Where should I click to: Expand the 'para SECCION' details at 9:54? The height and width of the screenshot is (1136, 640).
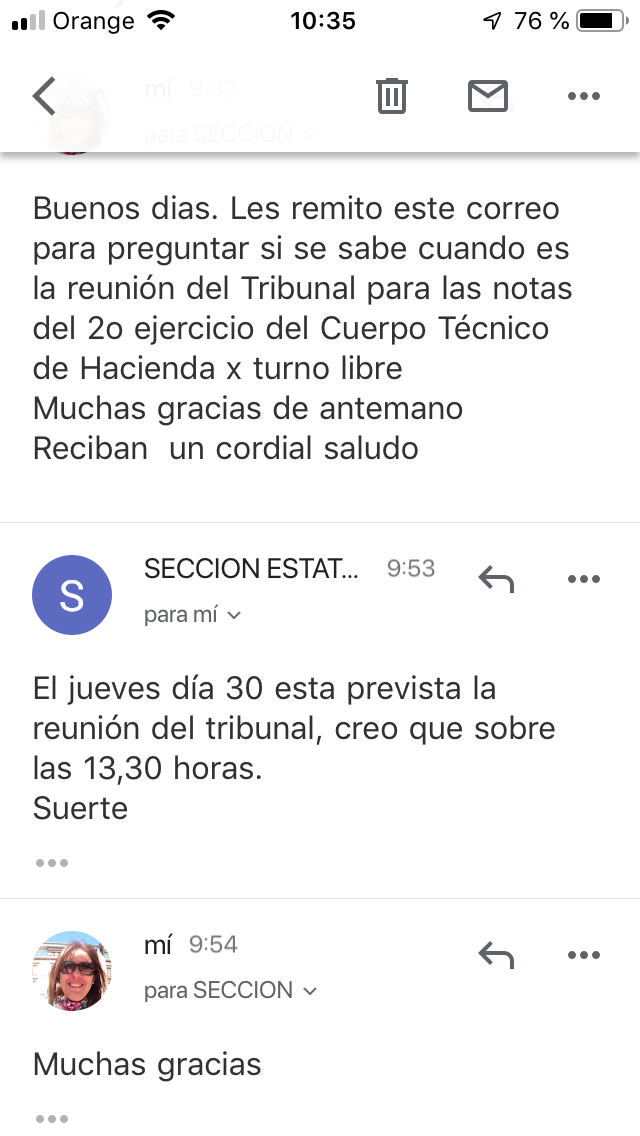pos(230,991)
